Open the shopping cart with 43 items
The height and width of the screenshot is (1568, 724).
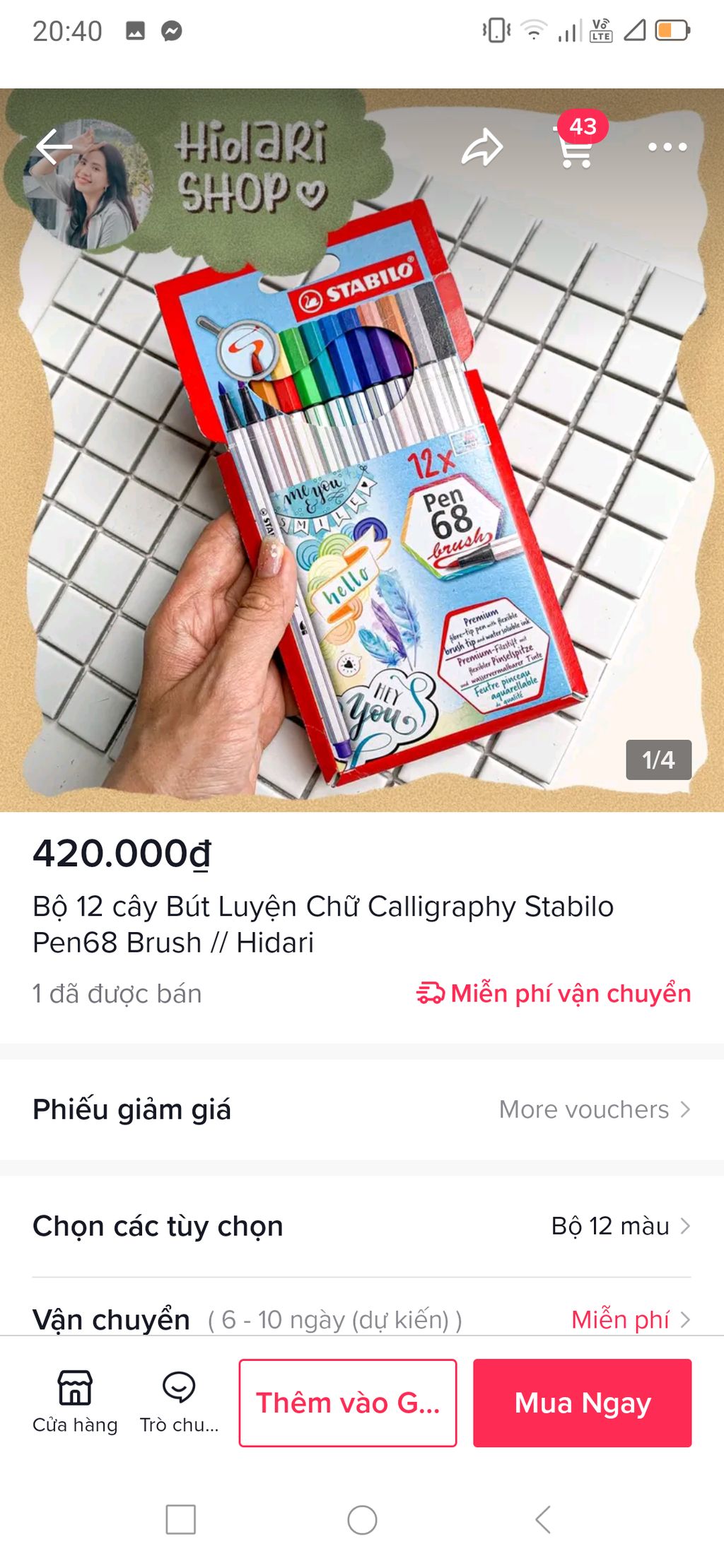click(574, 148)
